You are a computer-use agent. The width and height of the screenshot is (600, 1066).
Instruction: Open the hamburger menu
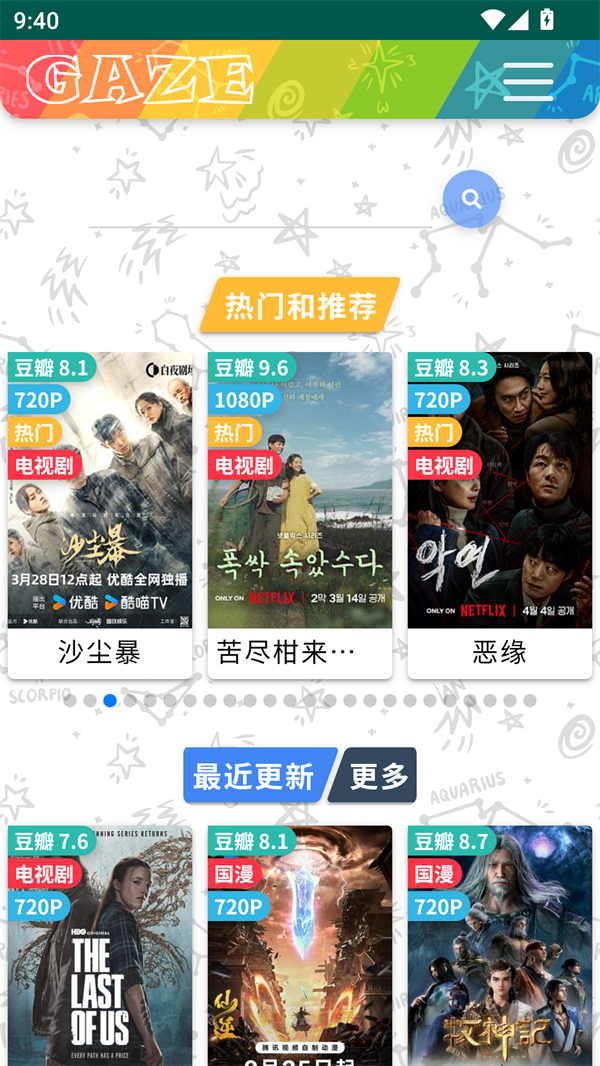click(x=528, y=81)
